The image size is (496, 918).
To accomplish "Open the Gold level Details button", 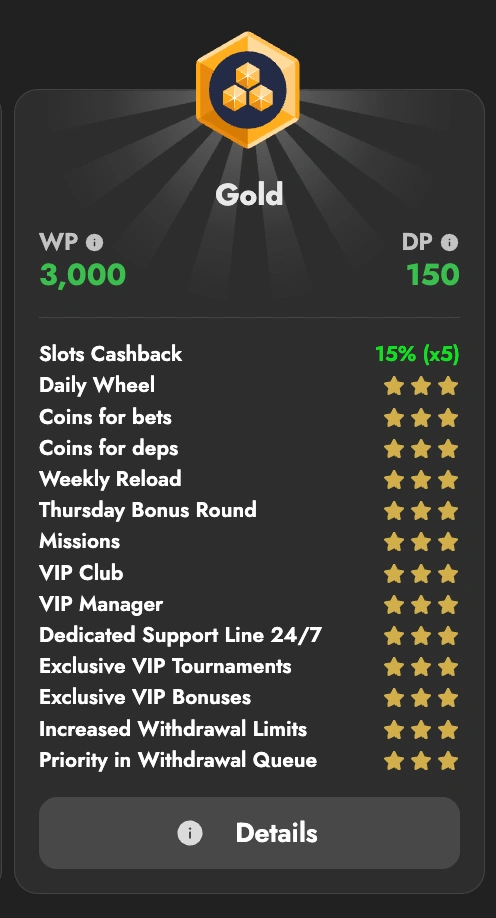I will click(249, 833).
